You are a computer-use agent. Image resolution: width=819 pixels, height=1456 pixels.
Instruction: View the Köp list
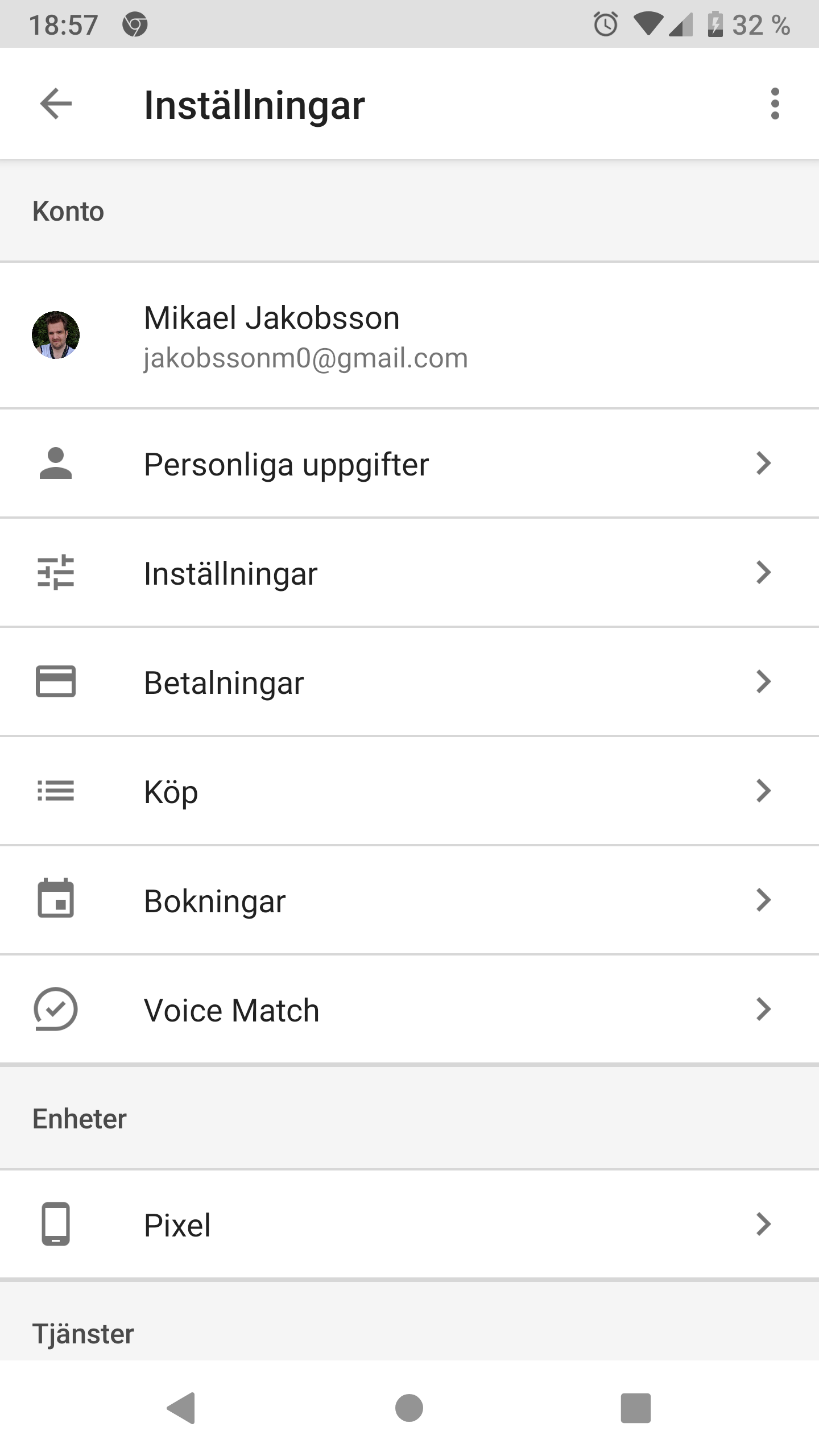coord(409,791)
